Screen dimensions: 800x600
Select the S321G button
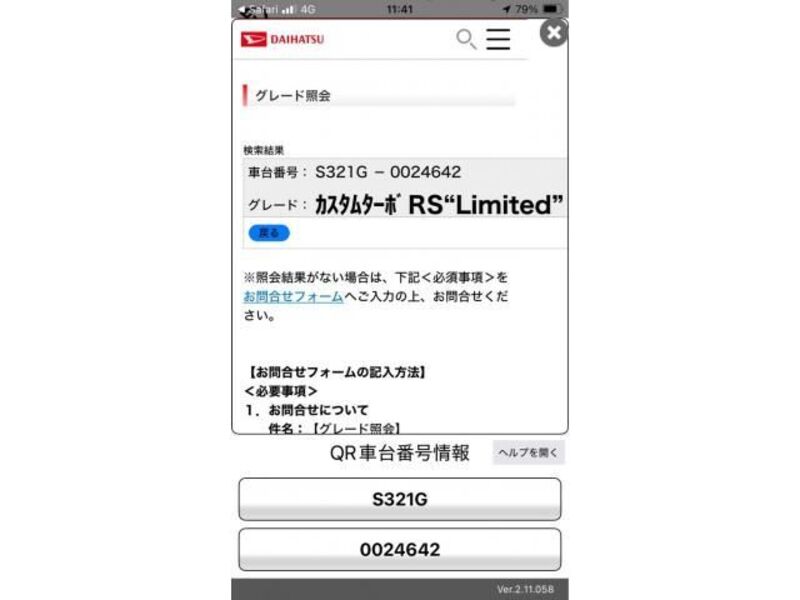click(399, 499)
